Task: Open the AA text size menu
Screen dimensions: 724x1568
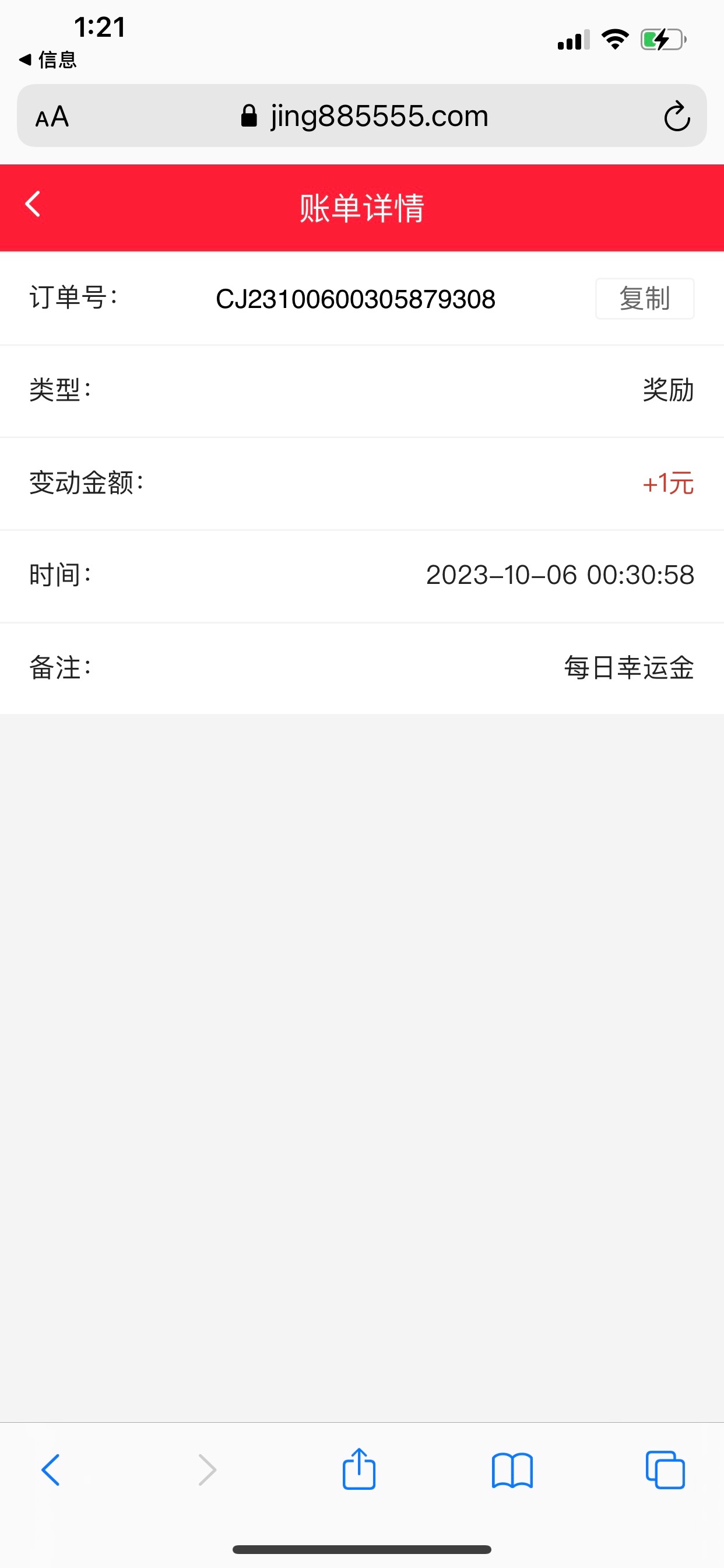Action: tap(52, 116)
